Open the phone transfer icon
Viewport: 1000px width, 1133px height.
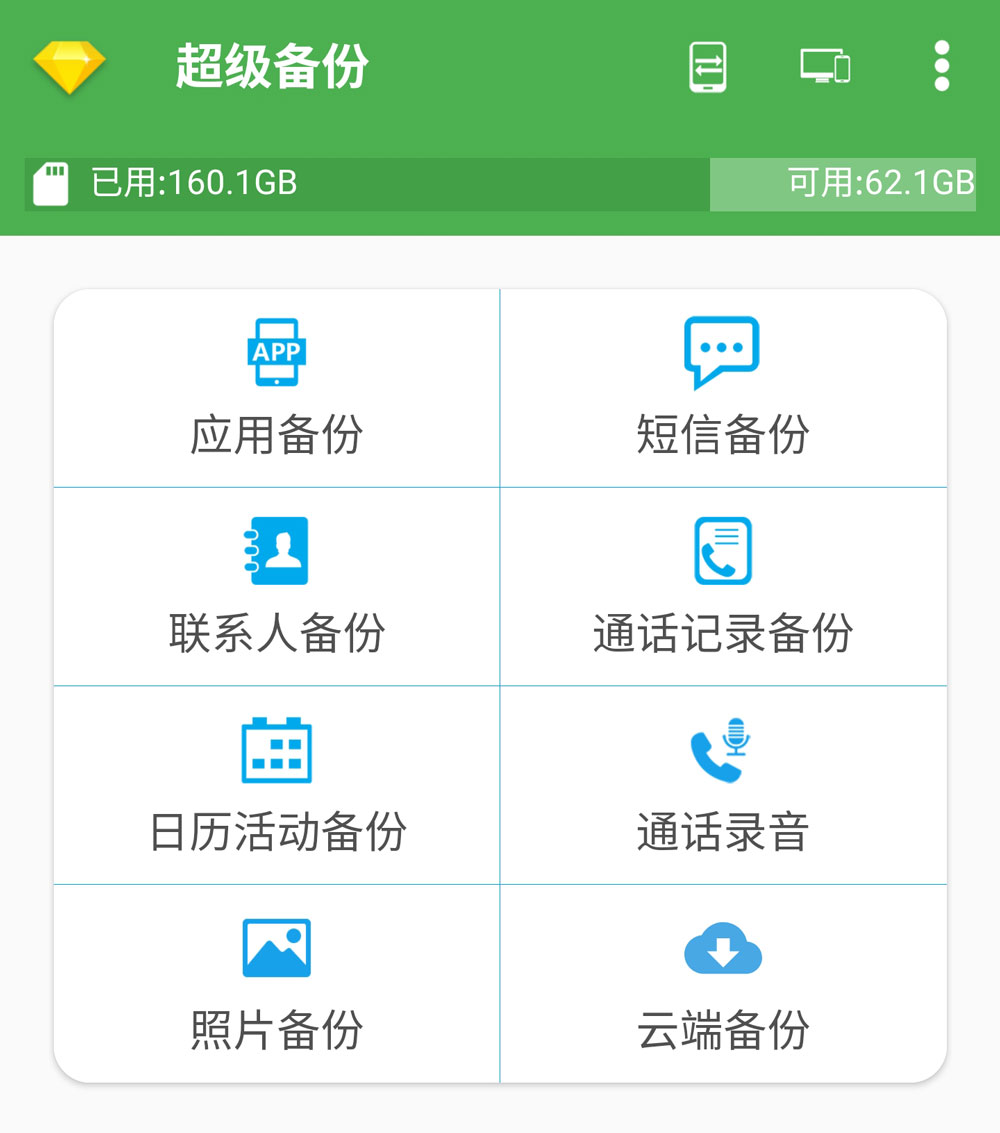point(708,67)
